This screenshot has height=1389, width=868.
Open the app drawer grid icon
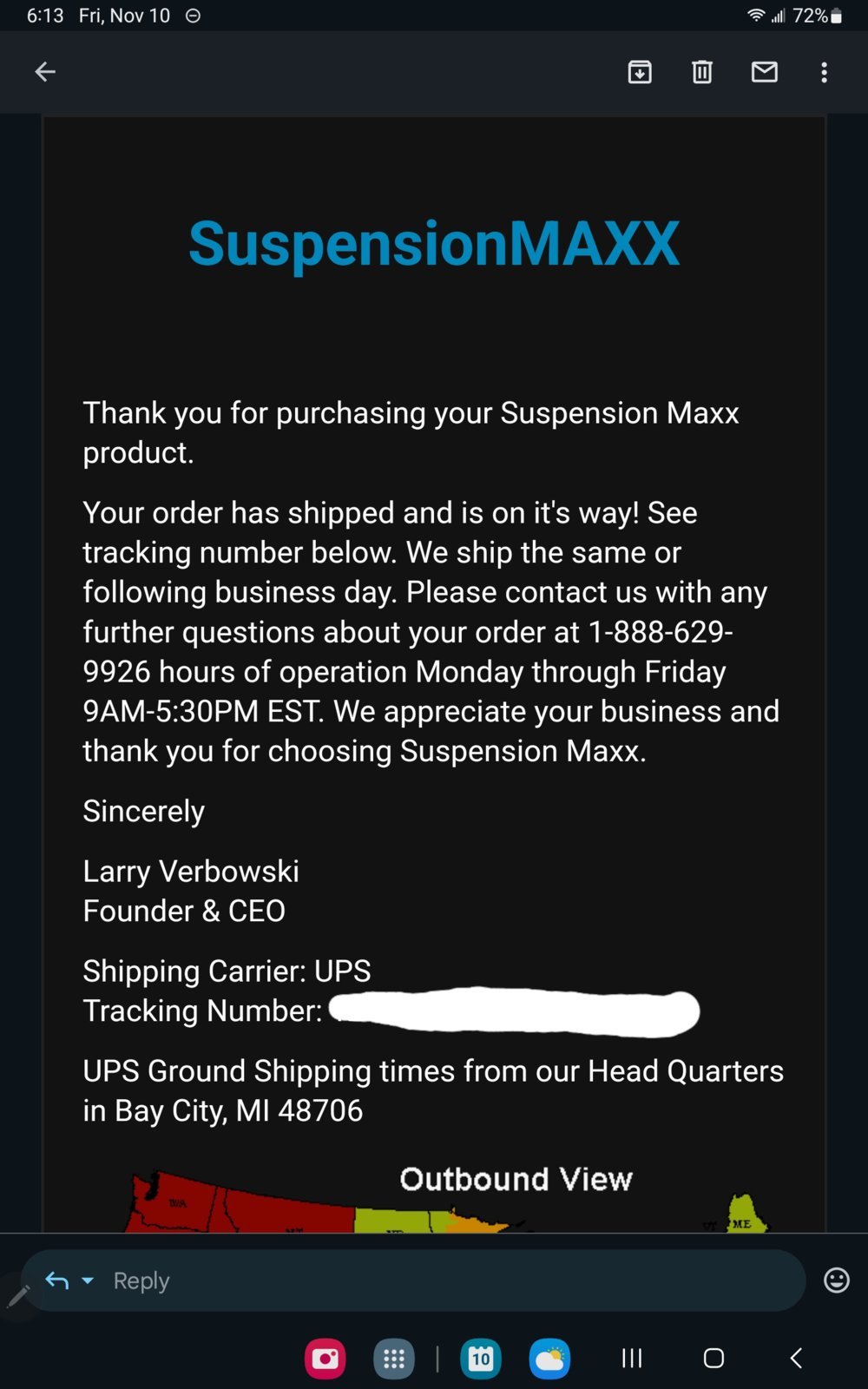(394, 1359)
